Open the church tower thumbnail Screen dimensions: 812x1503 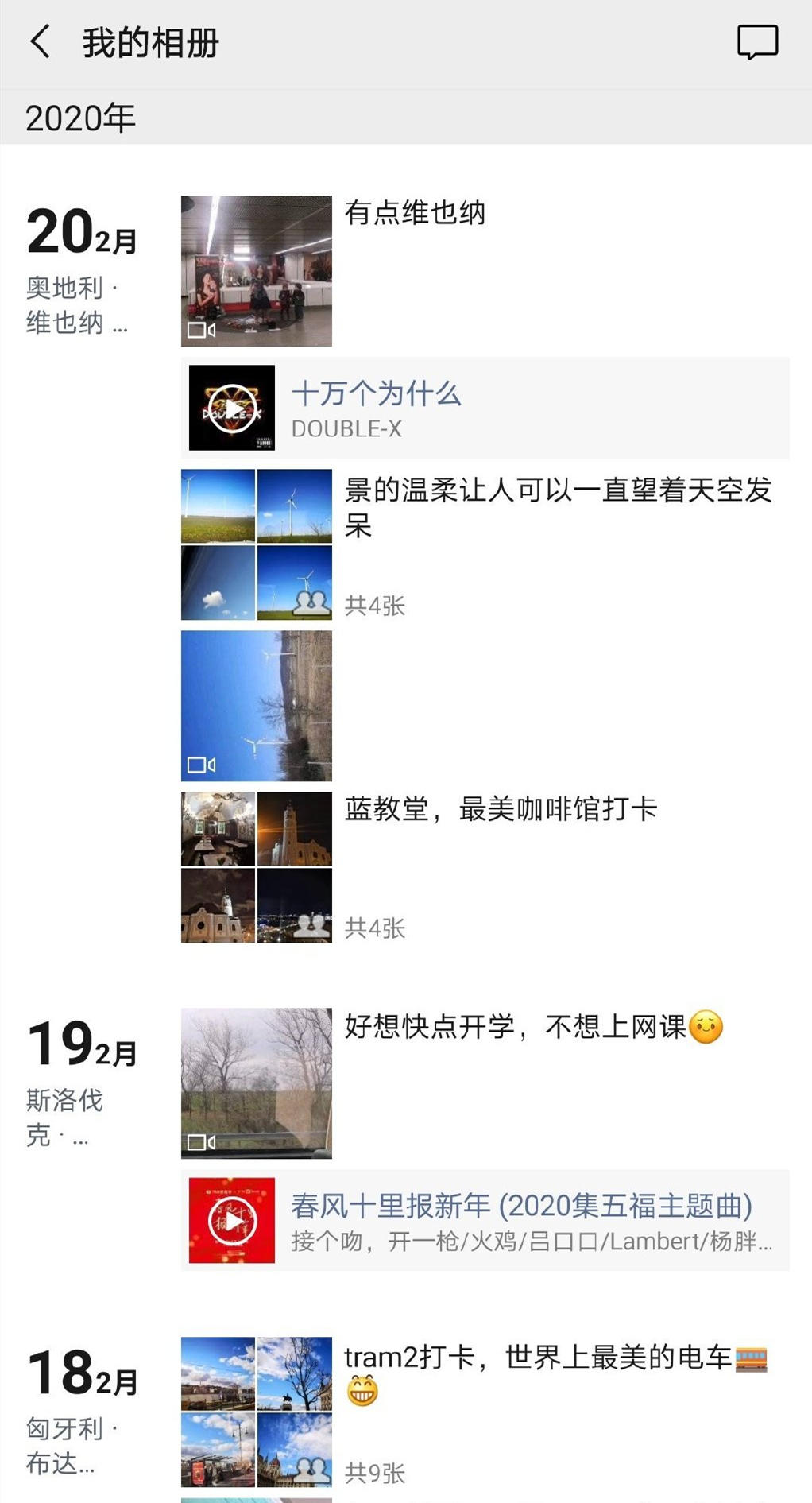tap(295, 829)
